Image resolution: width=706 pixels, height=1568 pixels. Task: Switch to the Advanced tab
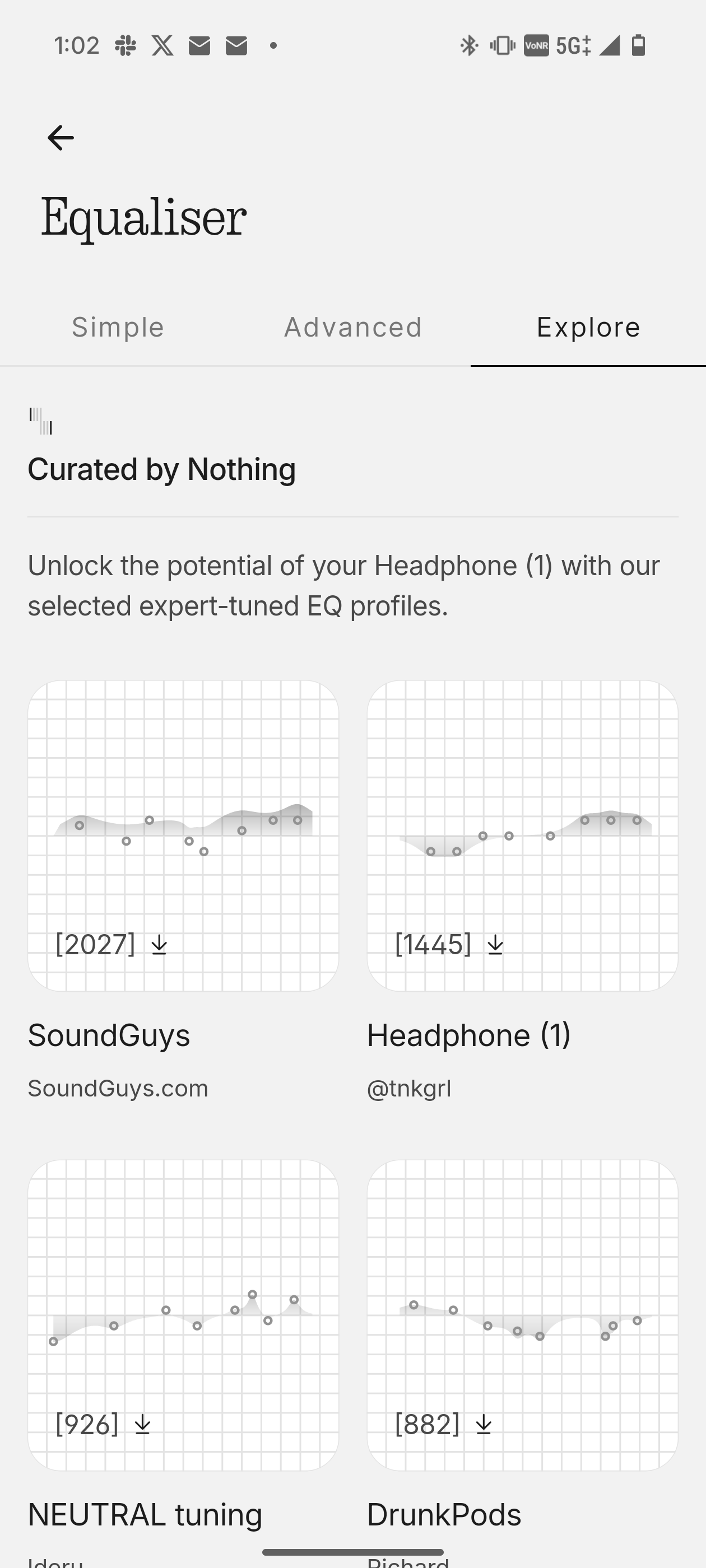point(354,328)
